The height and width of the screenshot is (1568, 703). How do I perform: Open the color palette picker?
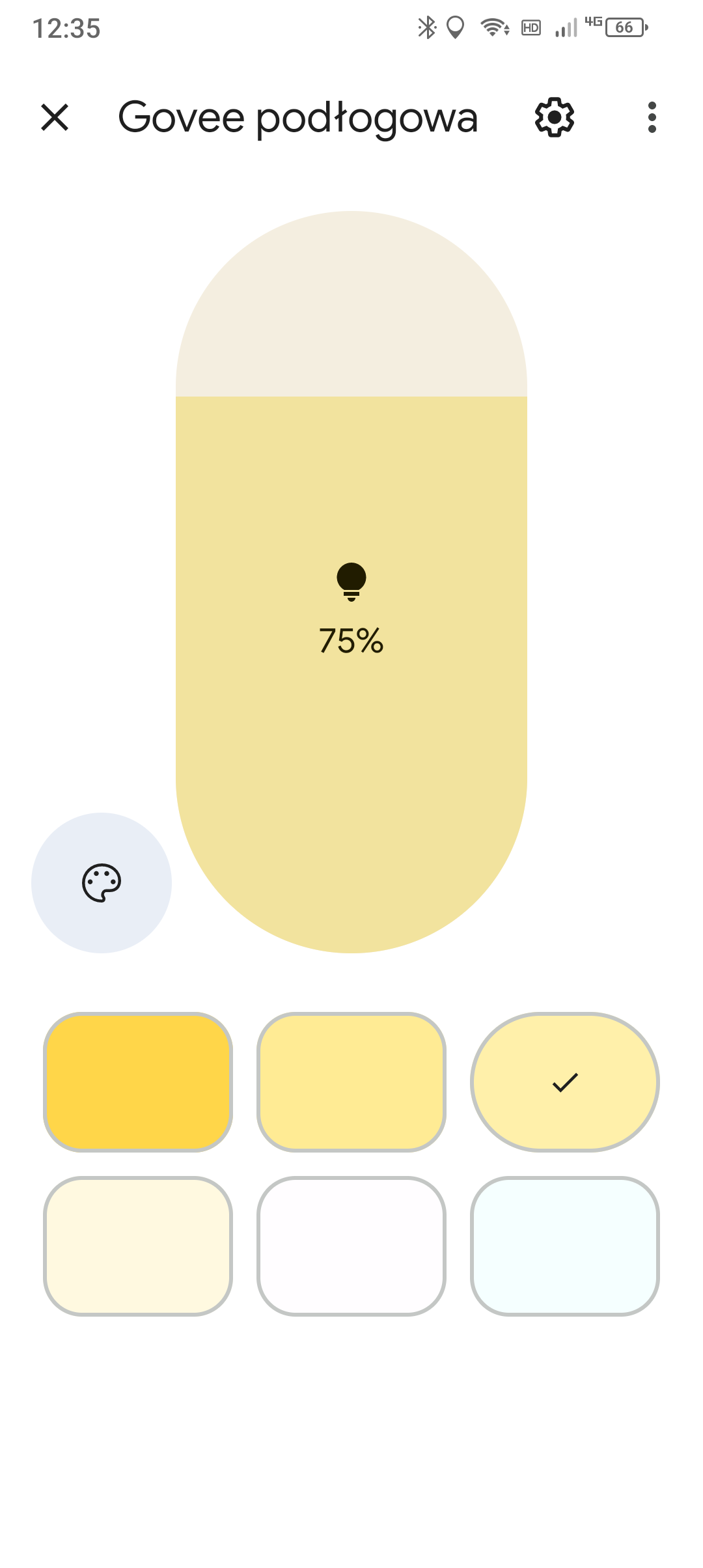[x=102, y=883]
